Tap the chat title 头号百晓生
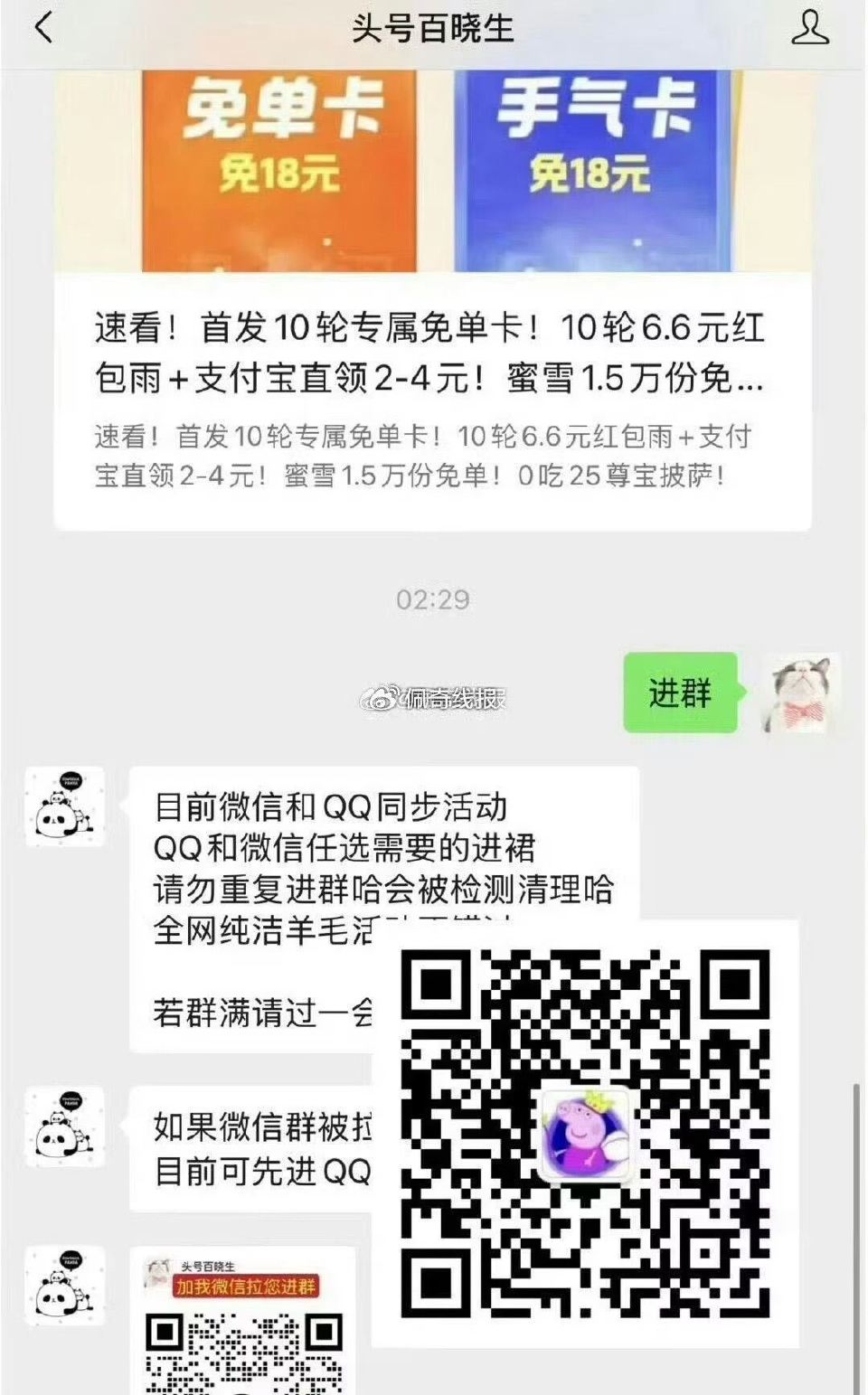The width and height of the screenshot is (868, 1395). point(434,27)
